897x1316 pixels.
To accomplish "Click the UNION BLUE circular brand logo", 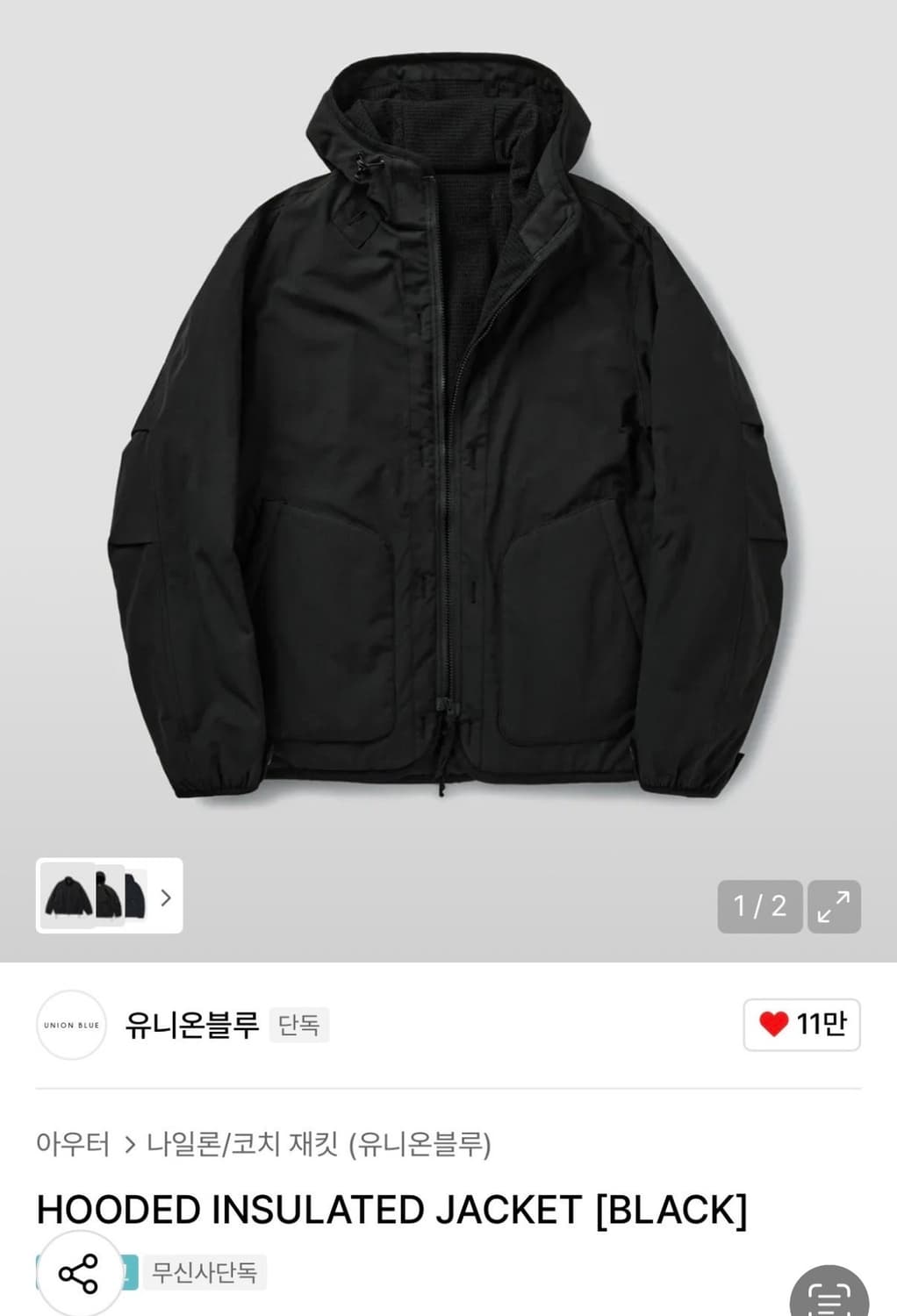I will (x=70, y=1025).
